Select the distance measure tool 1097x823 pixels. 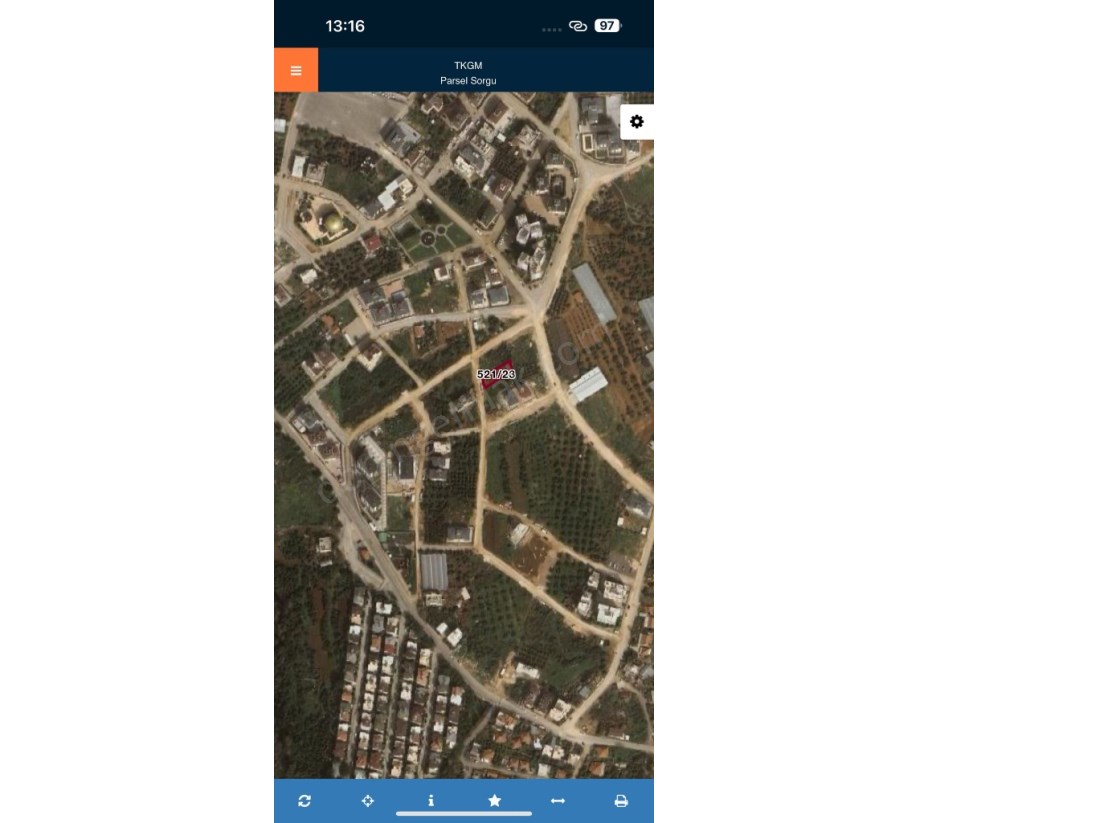click(x=558, y=801)
